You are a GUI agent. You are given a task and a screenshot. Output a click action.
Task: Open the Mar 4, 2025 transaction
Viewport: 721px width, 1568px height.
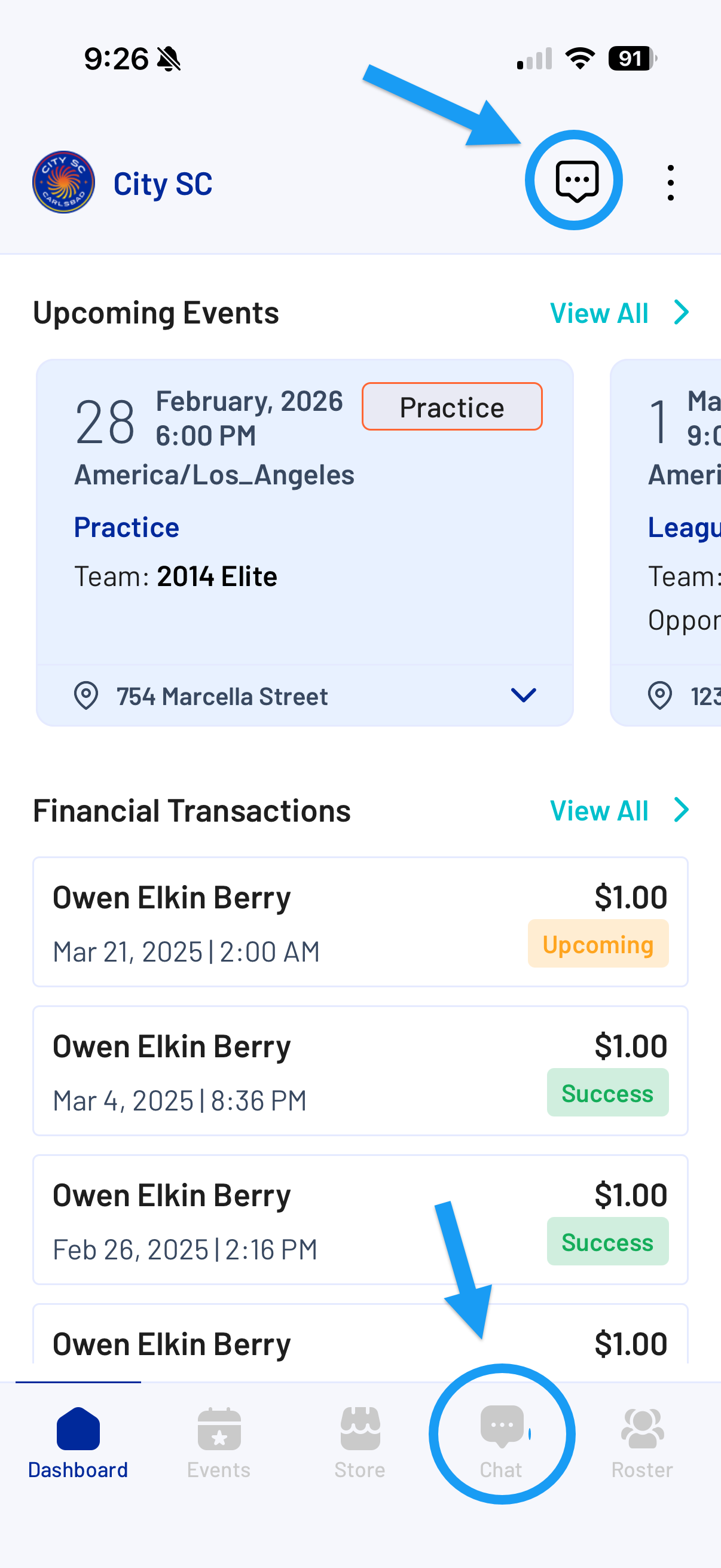point(360,1070)
